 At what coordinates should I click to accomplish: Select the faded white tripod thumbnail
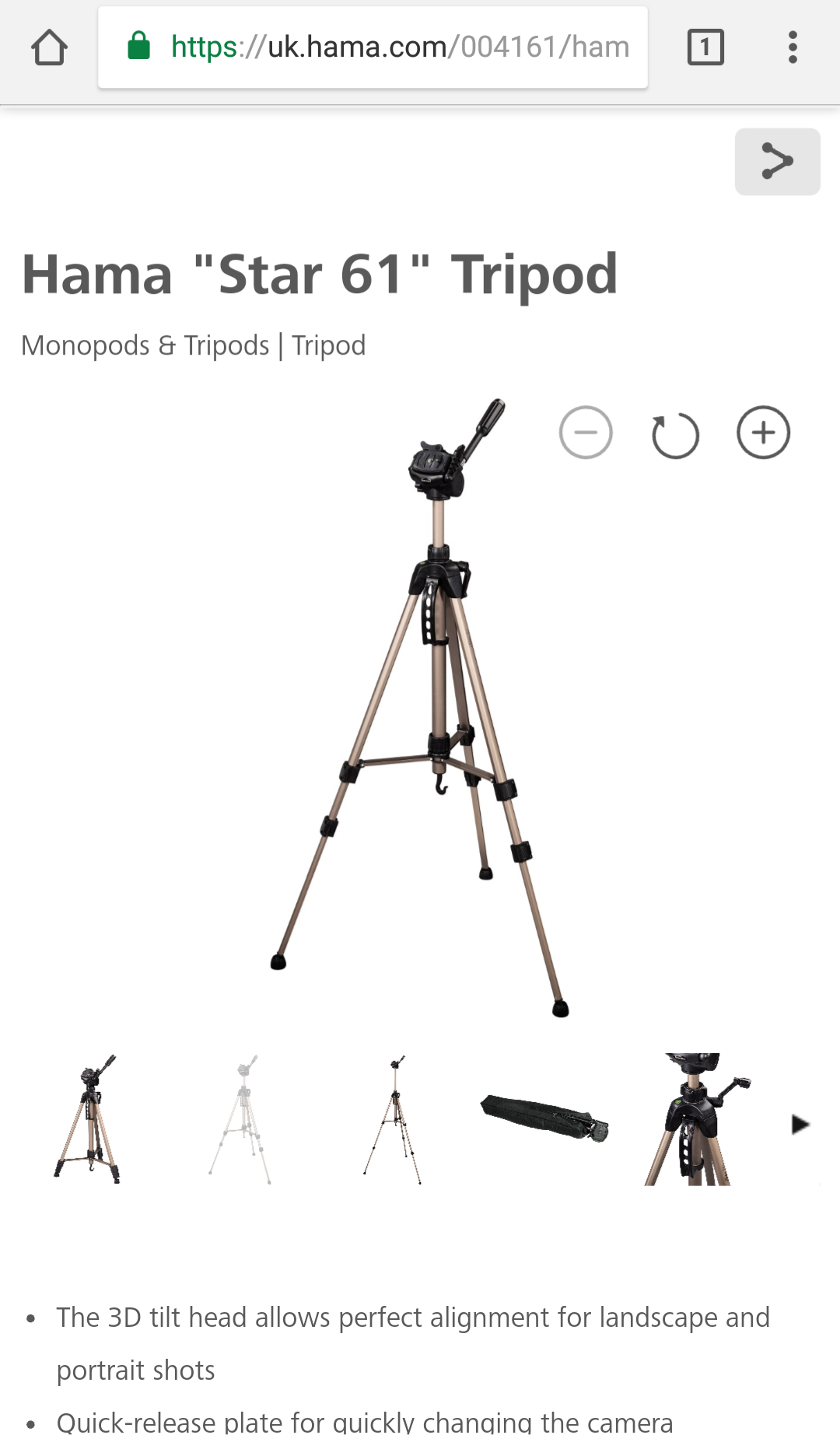[240, 1120]
